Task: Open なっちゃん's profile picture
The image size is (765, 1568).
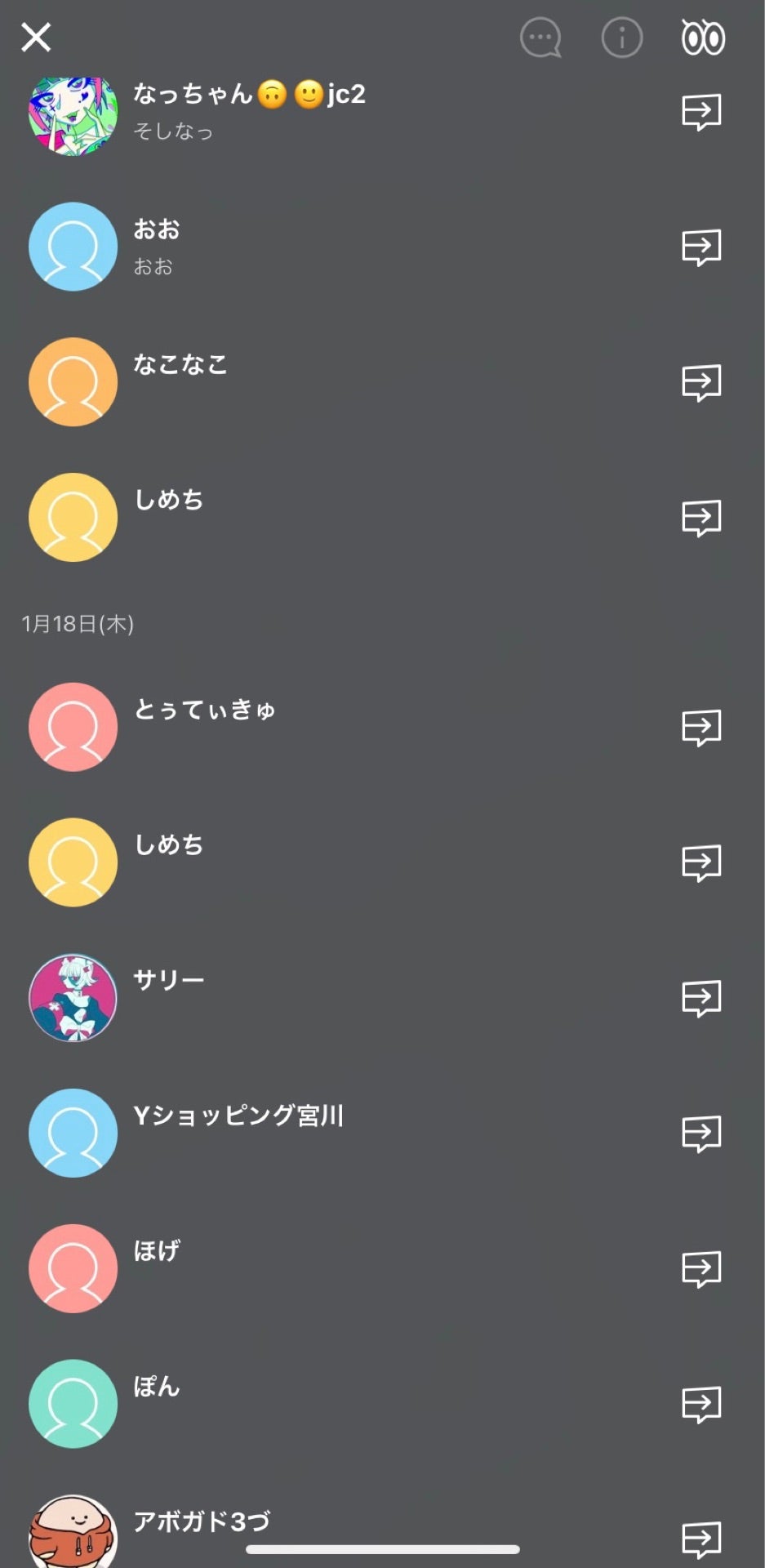Action: click(73, 111)
